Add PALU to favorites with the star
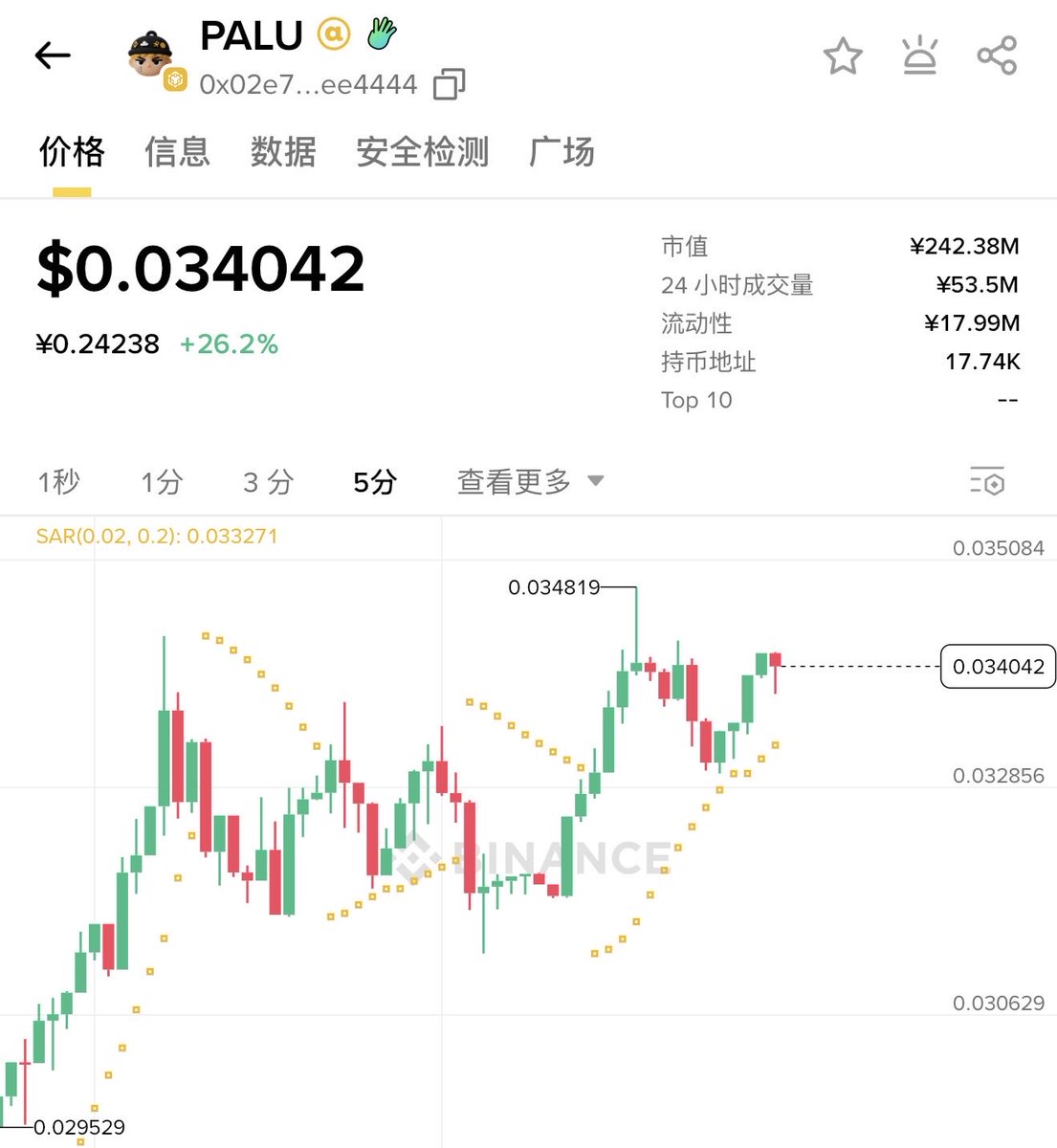This screenshot has height=1148, width=1057. pyautogui.click(x=843, y=55)
